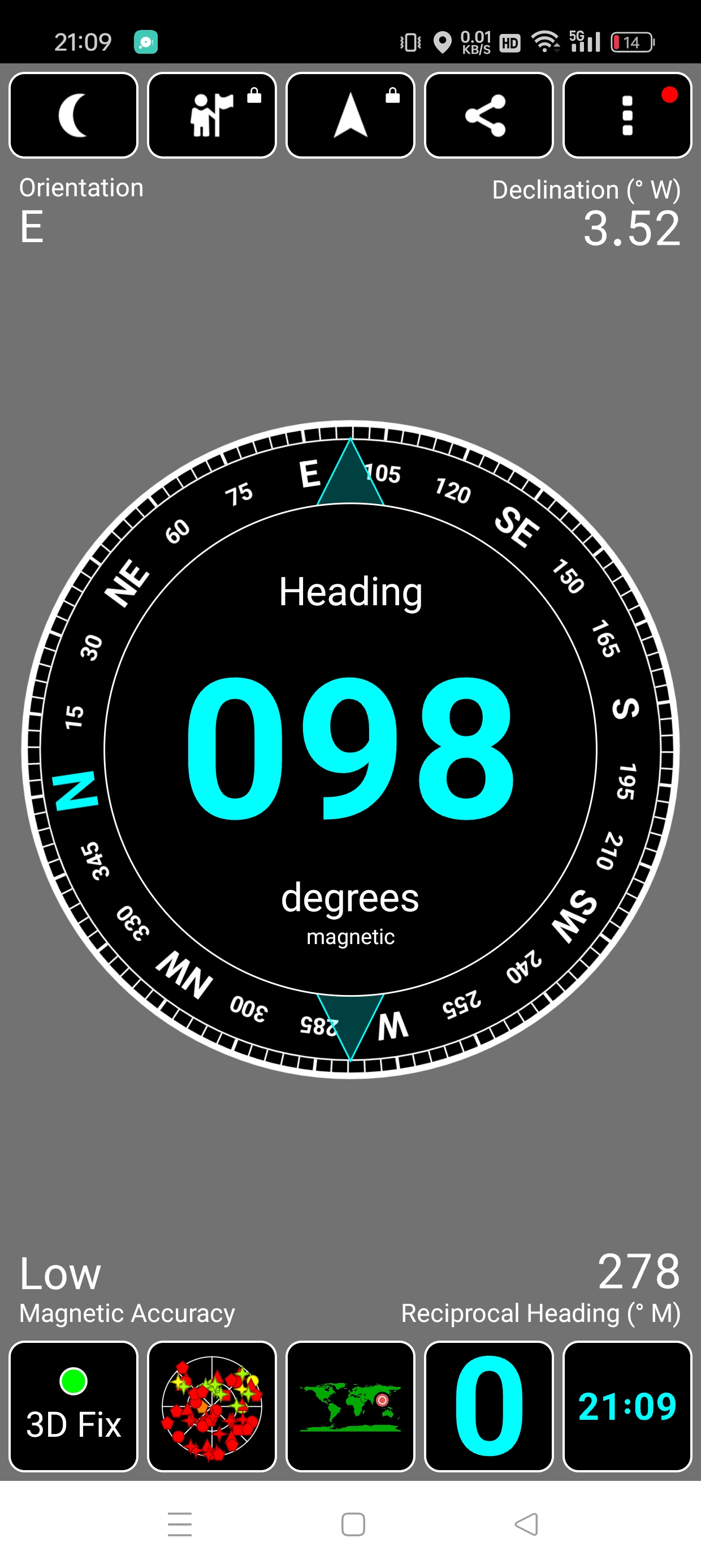Open the 21:09 clock tile
The height and width of the screenshot is (1568, 701).
[x=628, y=1406]
